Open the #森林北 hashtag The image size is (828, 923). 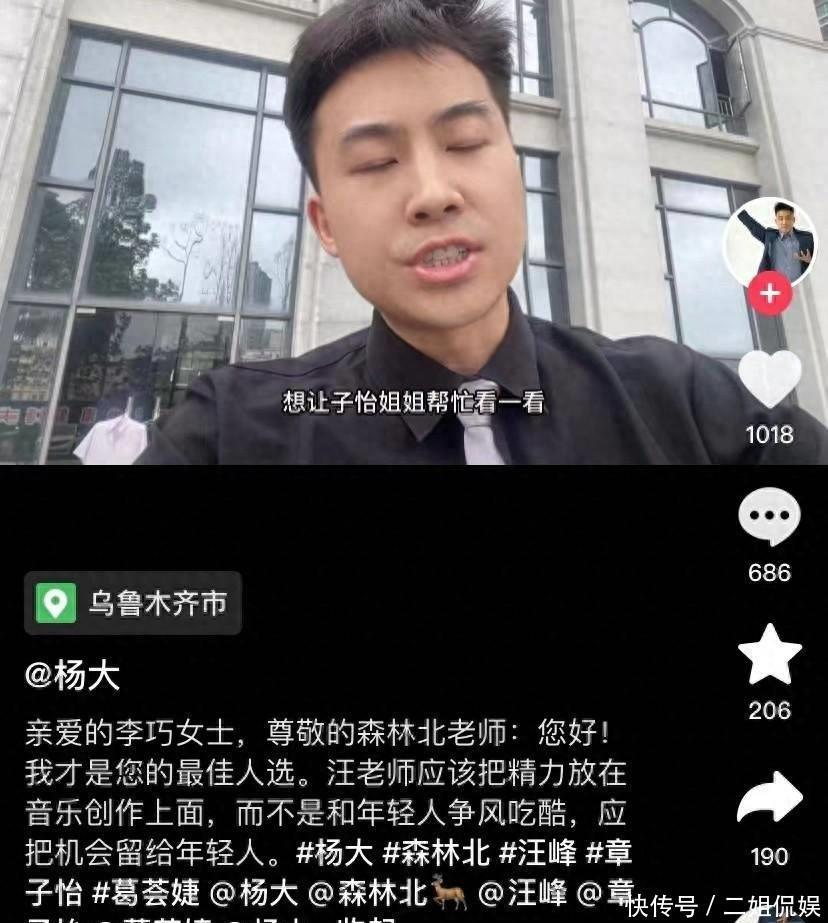pyautogui.click(x=436, y=853)
